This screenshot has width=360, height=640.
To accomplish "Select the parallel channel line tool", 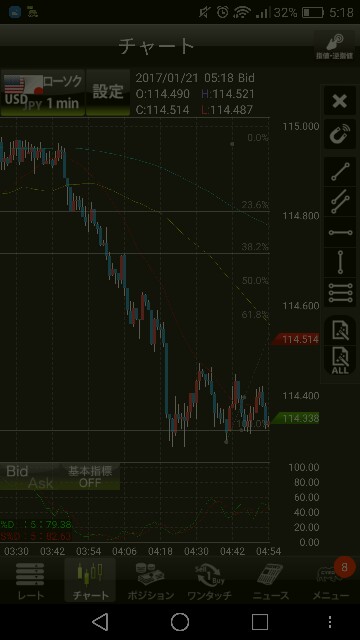I will pos(340,202).
